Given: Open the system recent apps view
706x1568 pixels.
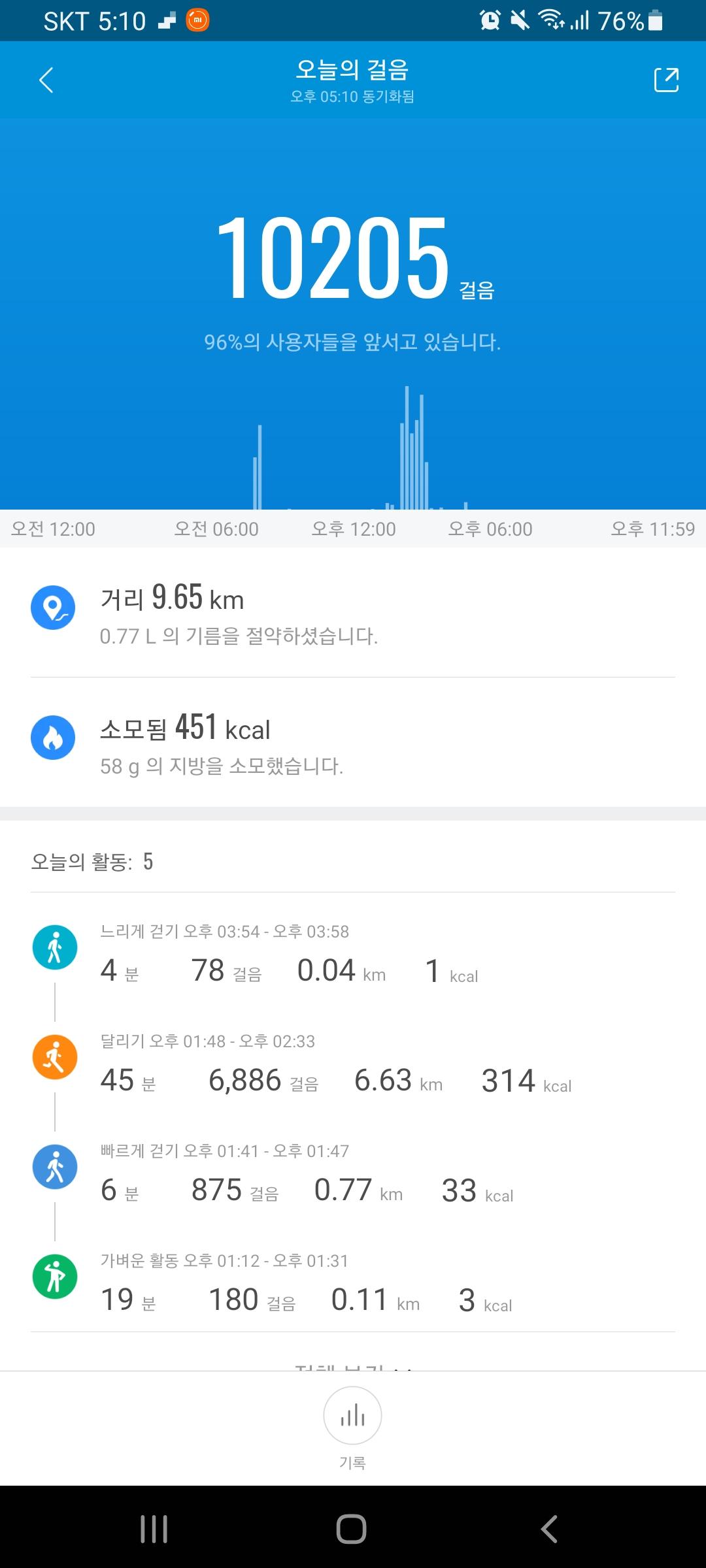Looking at the screenshot, I should pos(154,1529).
